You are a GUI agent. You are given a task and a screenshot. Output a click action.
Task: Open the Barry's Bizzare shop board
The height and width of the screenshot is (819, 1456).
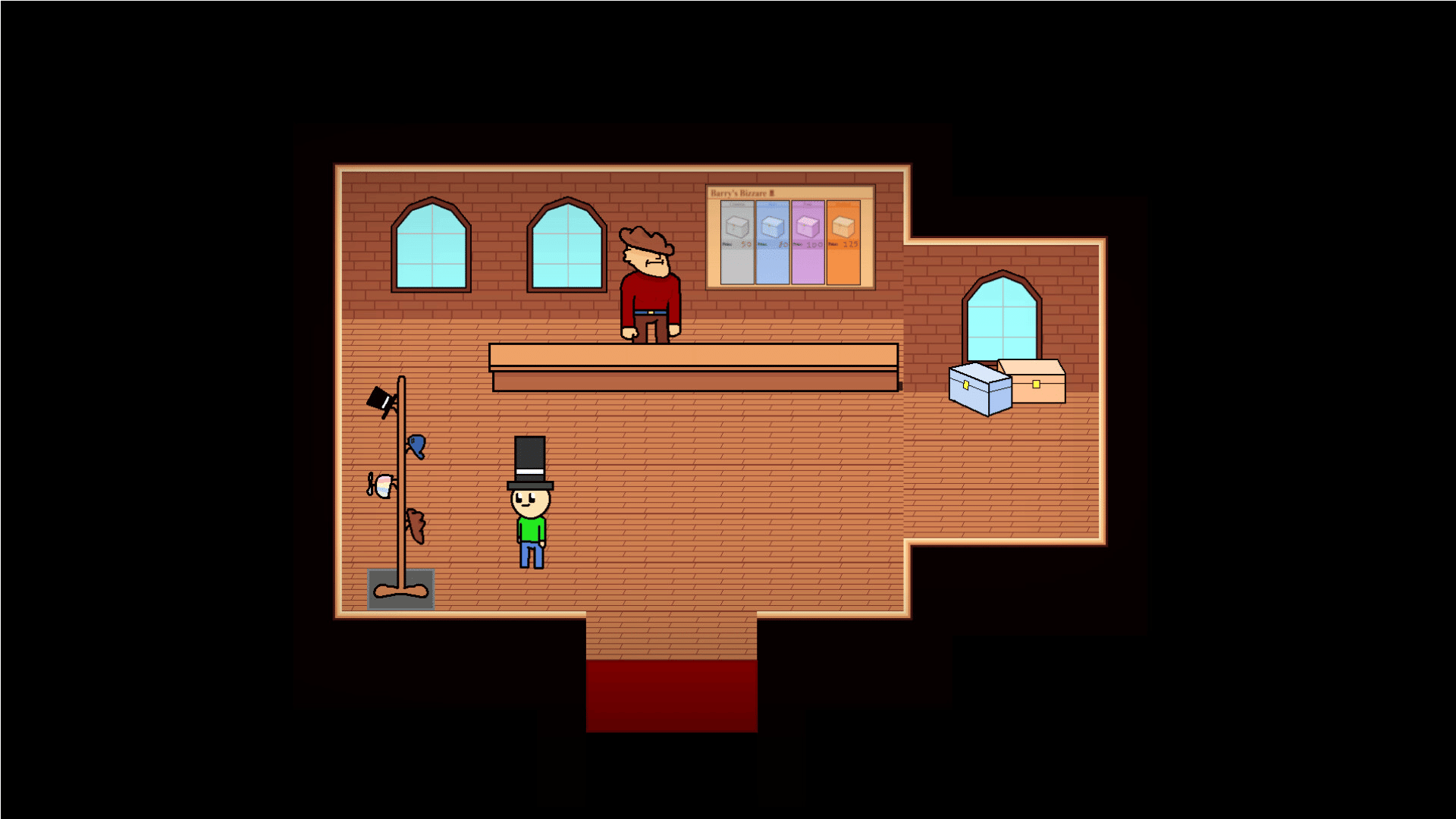click(x=789, y=237)
